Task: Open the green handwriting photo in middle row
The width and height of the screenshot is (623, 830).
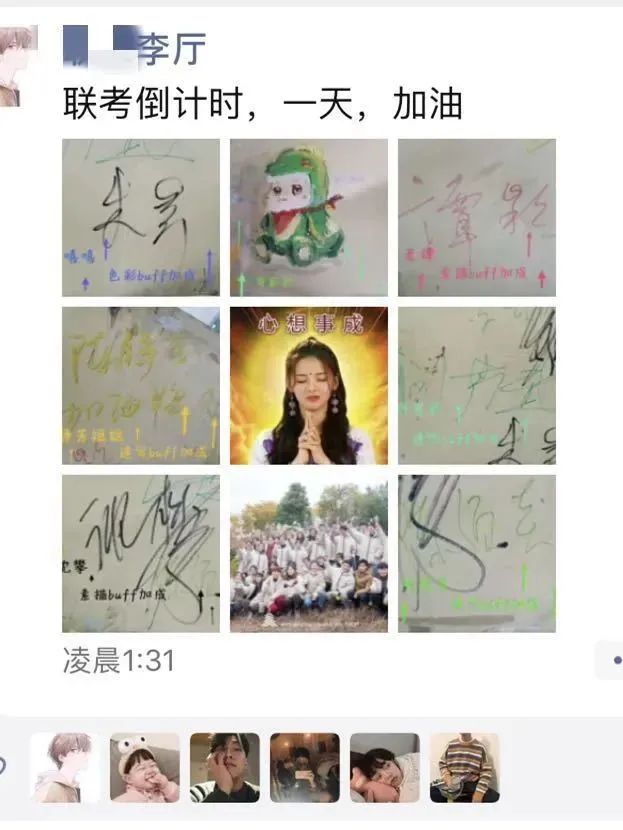Action: point(477,385)
